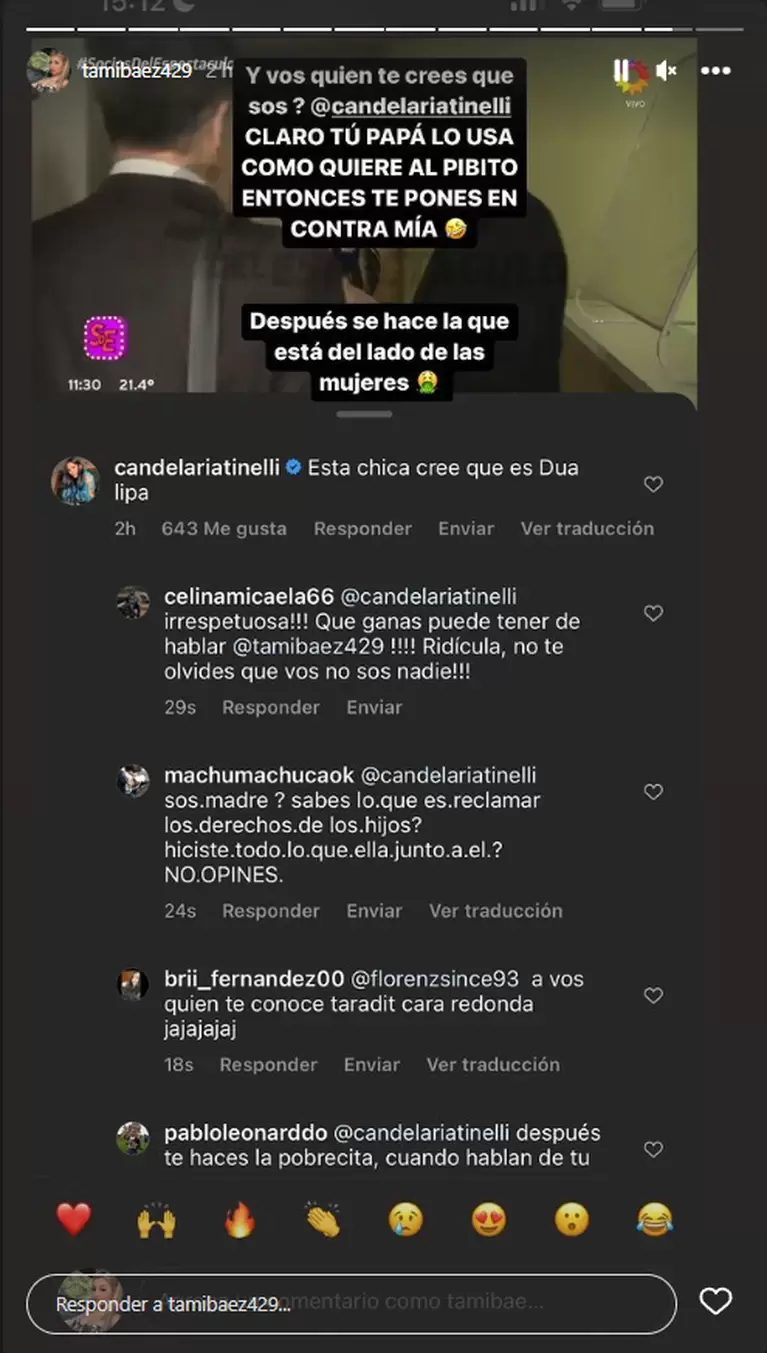Reply to brii_fernandez00's comment
The width and height of the screenshot is (767, 1353).
268,1064
